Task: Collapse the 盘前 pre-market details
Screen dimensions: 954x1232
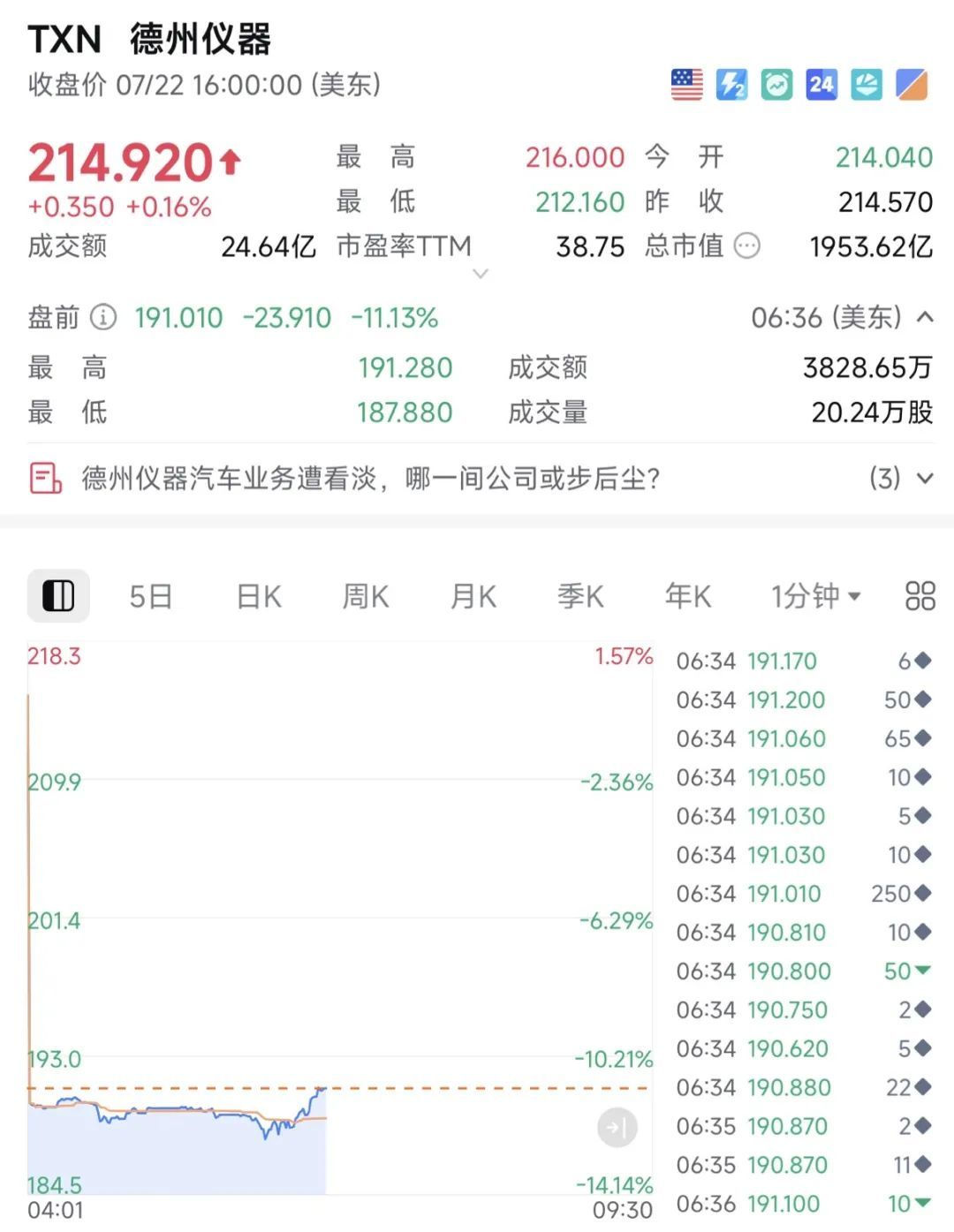Action: coord(925,317)
